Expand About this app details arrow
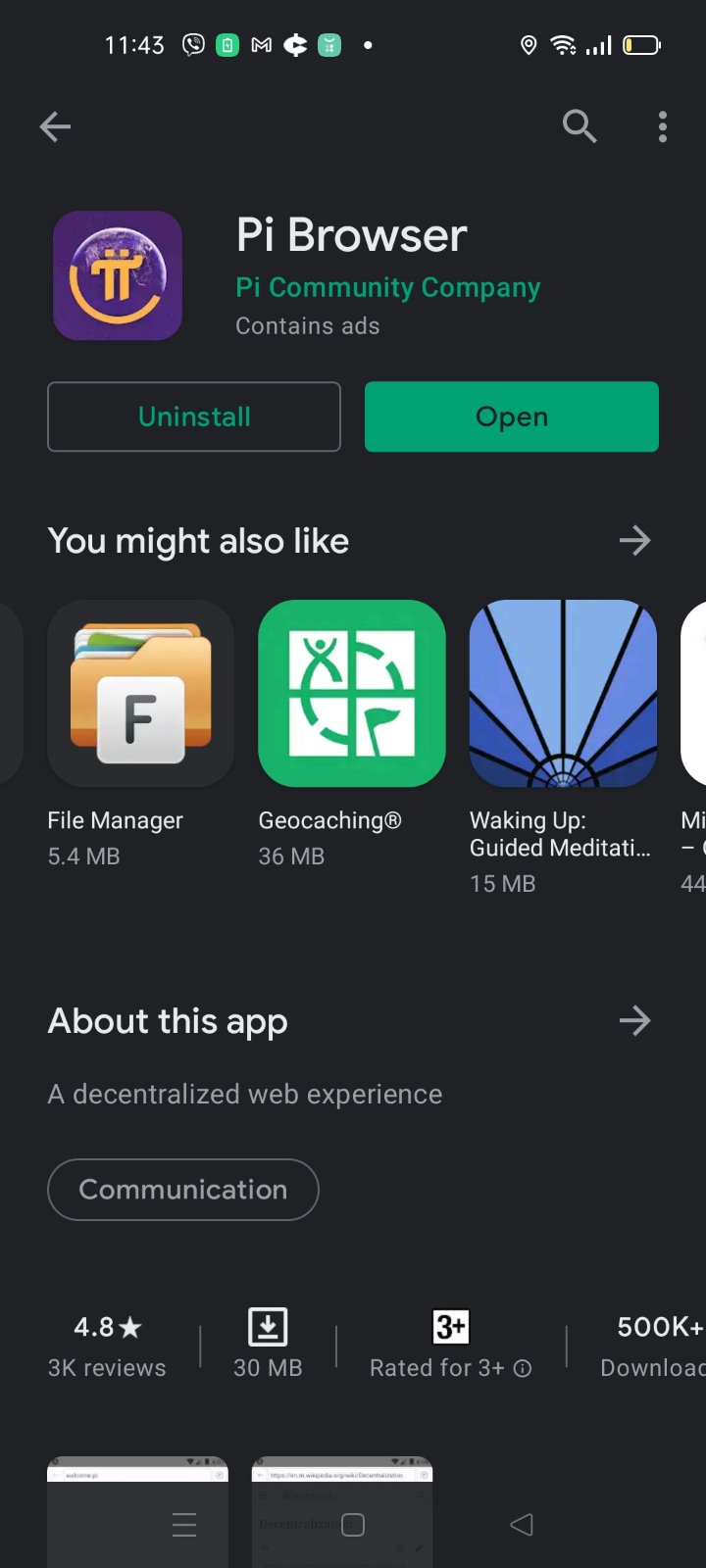This screenshot has height=1568, width=706. 635,1020
